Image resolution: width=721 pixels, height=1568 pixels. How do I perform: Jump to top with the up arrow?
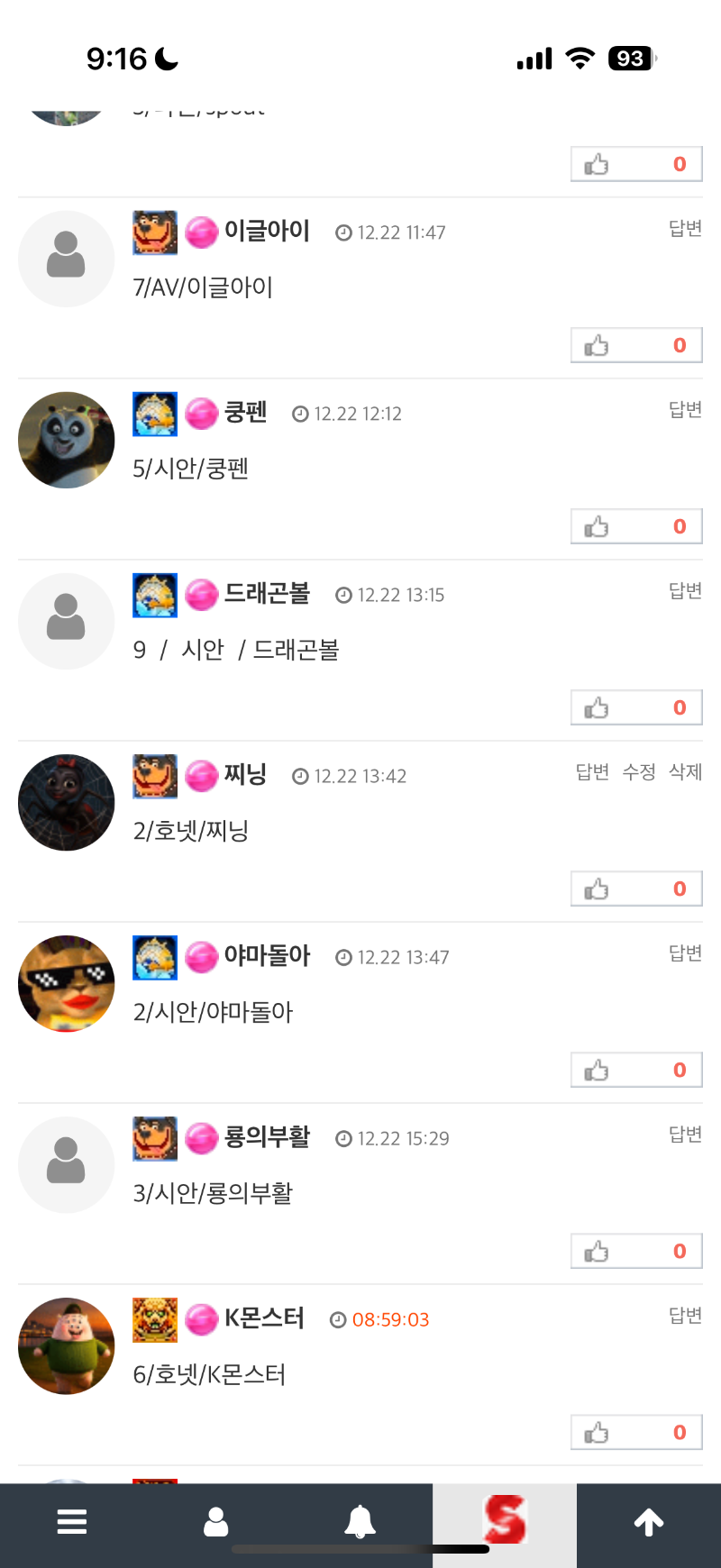coord(649,1522)
